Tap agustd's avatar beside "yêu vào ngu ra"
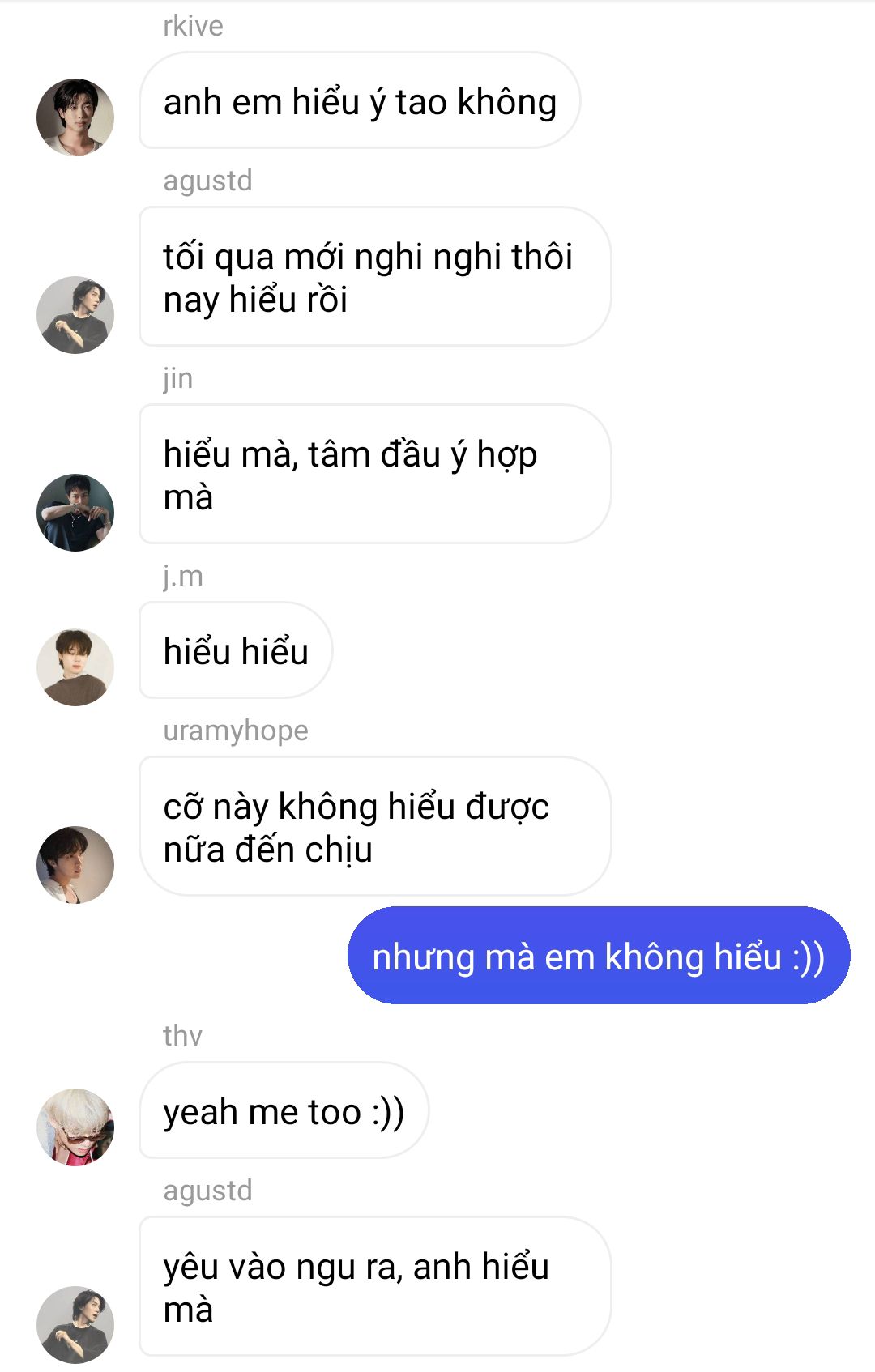The height and width of the screenshot is (1372, 875). click(x=75, y=1325)
